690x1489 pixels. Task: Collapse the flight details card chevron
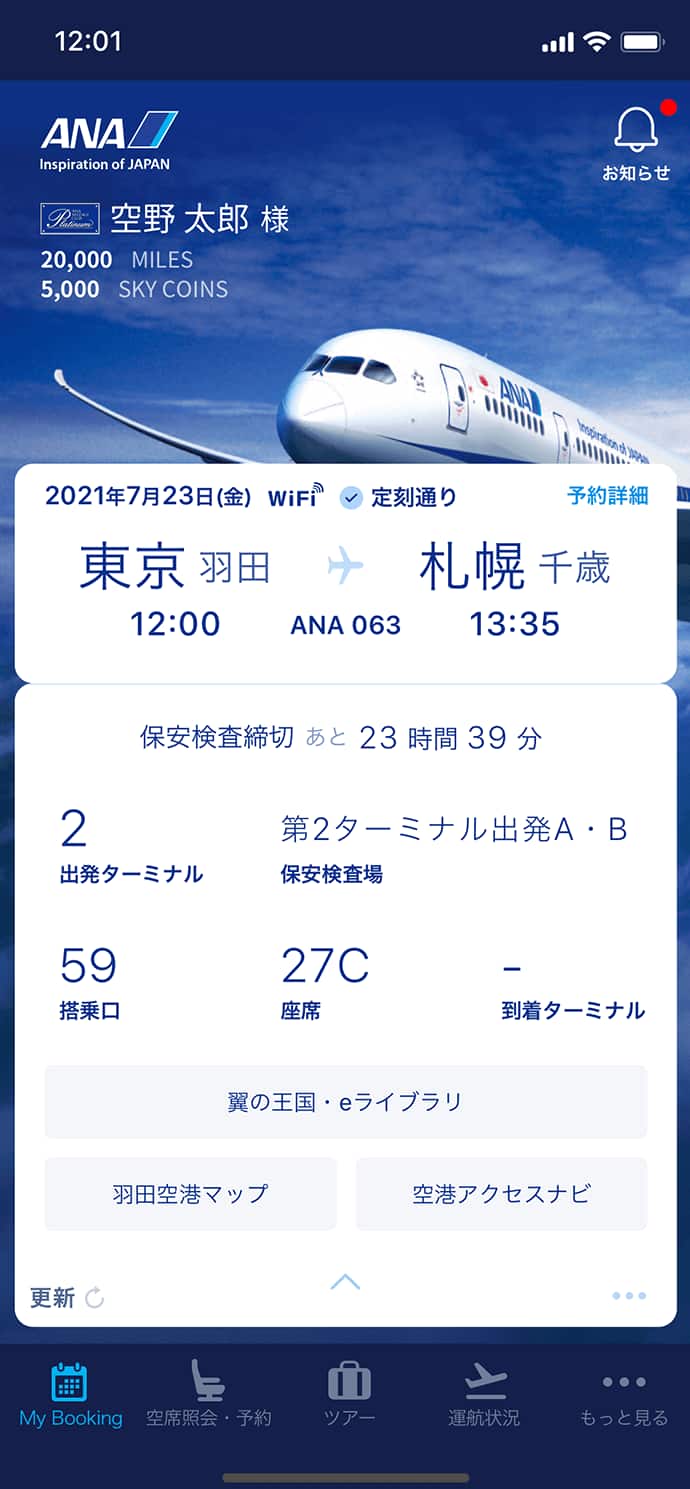[345, 1282]
